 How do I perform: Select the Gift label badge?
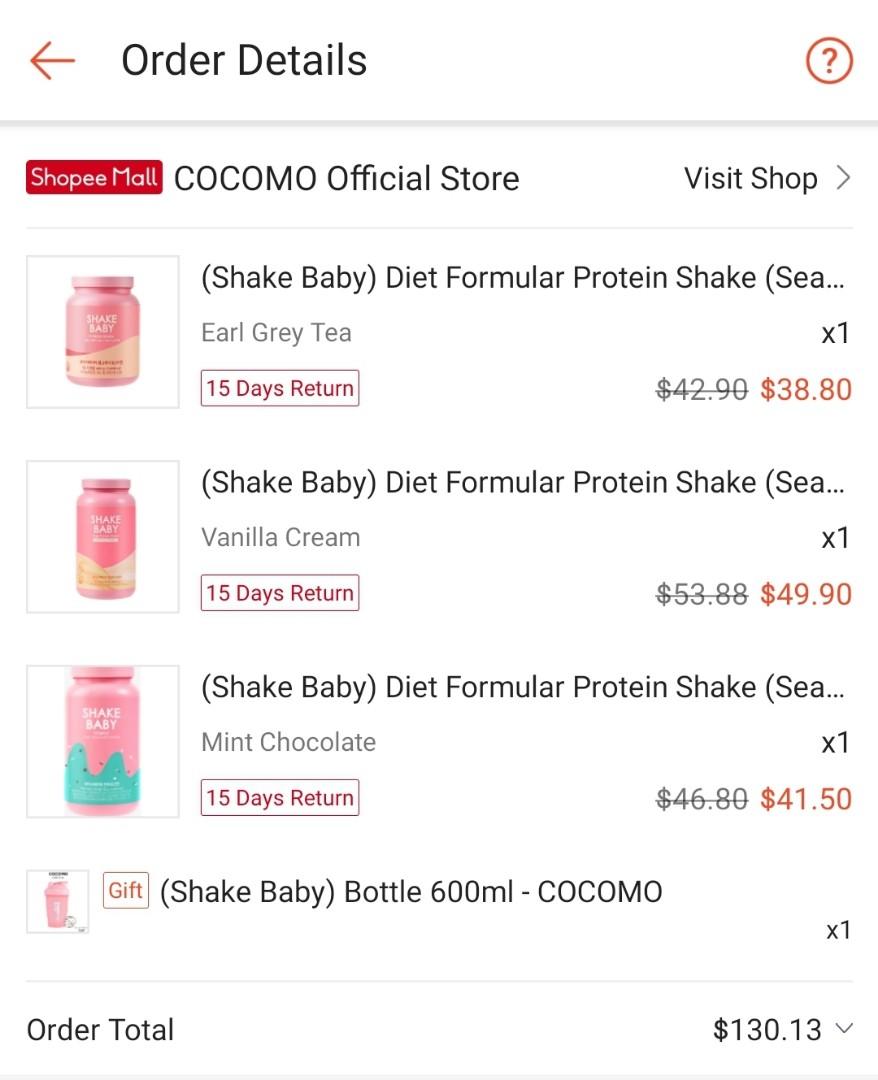(125, 889)
